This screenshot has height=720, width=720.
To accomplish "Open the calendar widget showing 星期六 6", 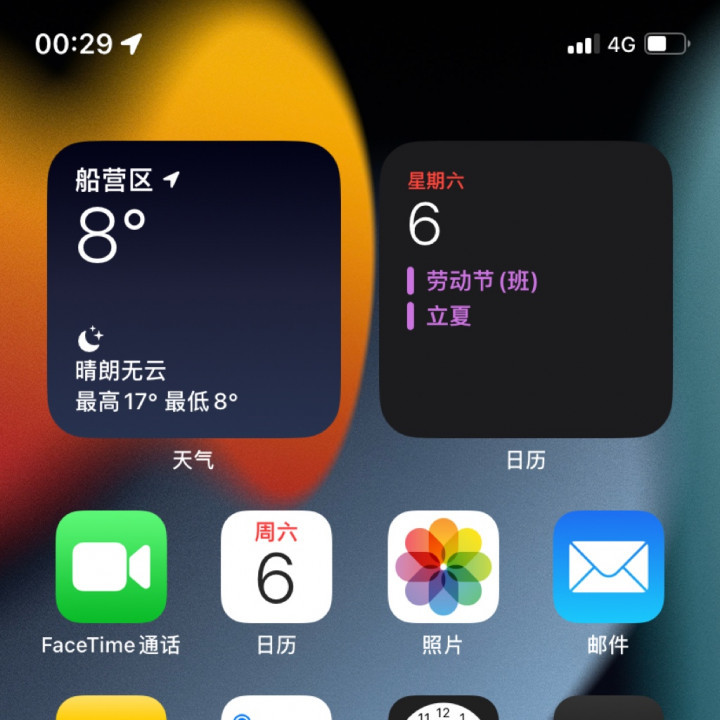I will pyautogui.click(x=526, y=290).
